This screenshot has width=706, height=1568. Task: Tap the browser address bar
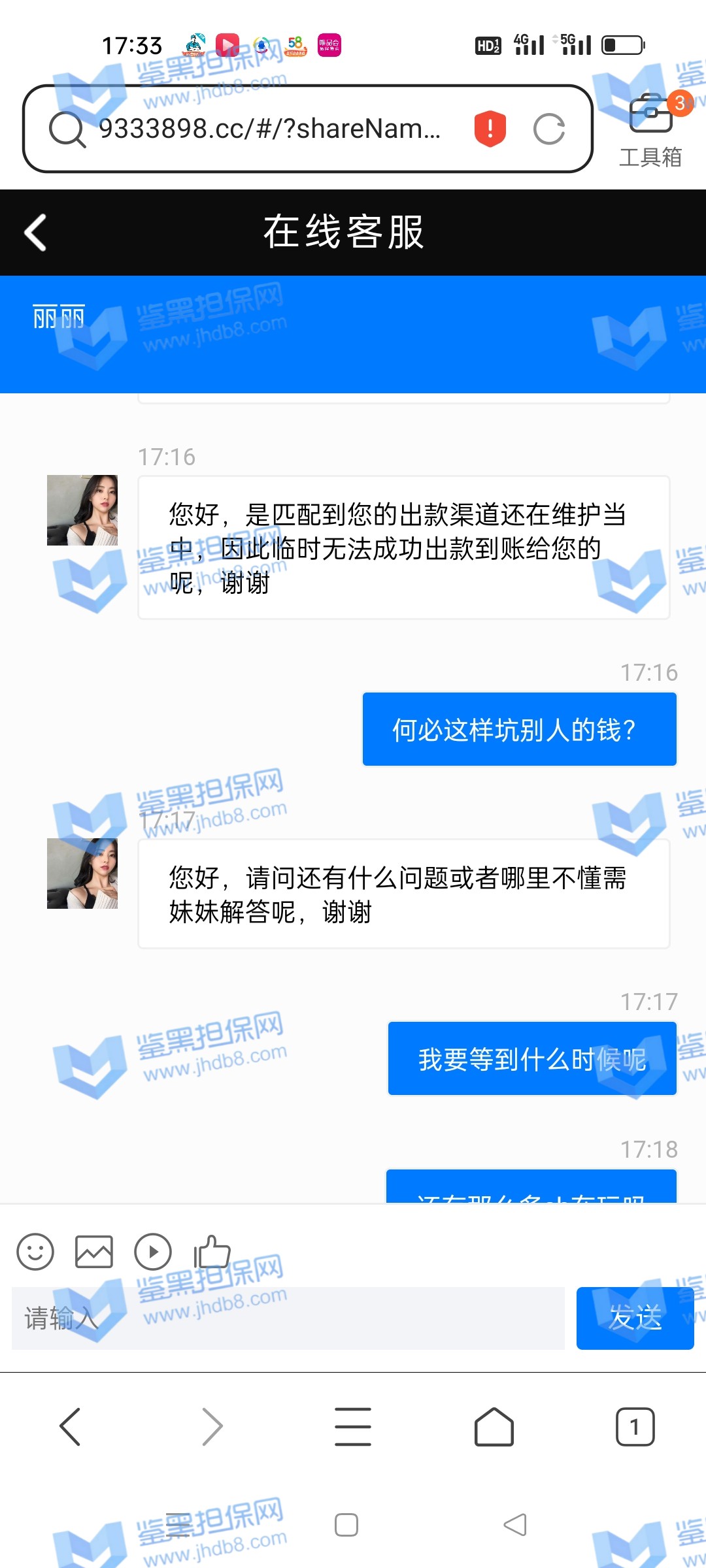[268, 129]
